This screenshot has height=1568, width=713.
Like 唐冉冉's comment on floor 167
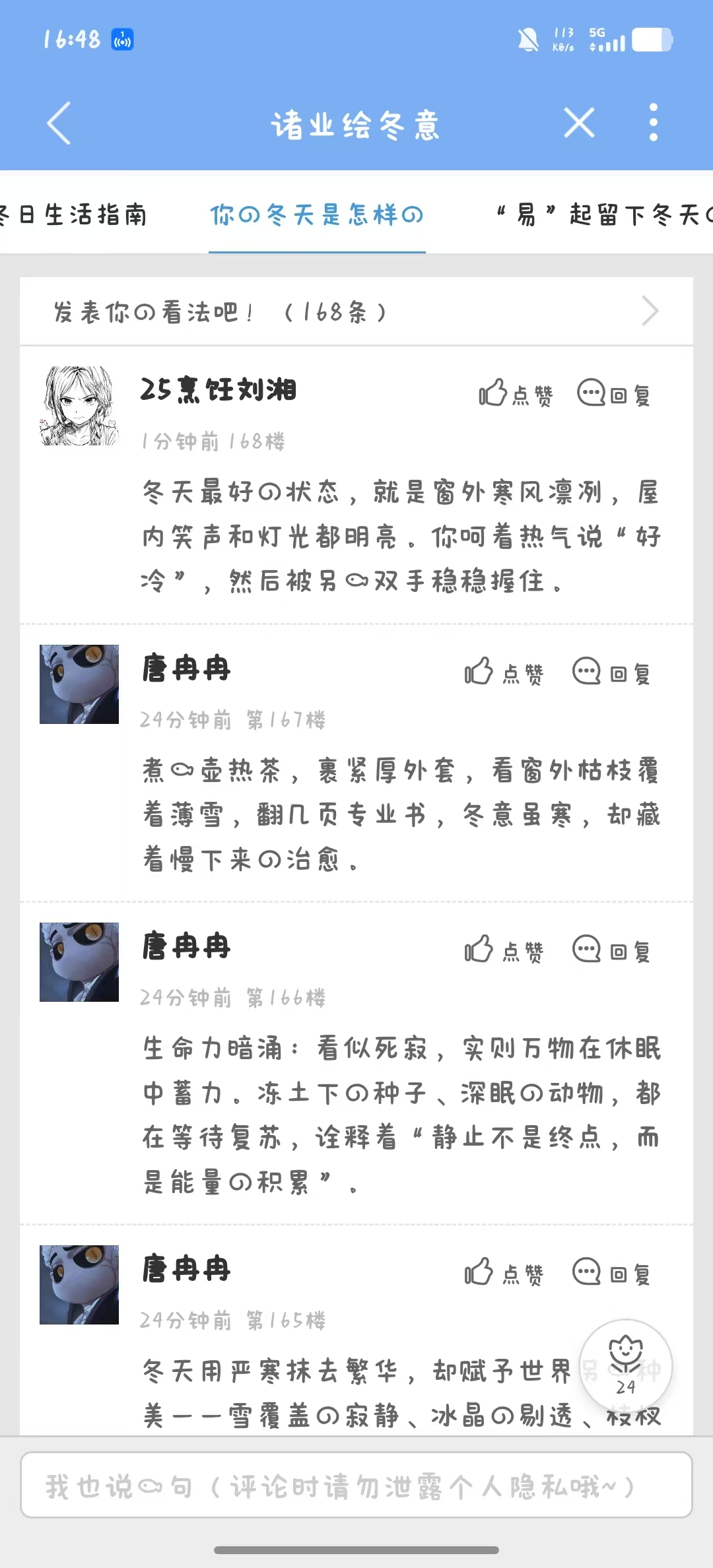pos(504,673)
